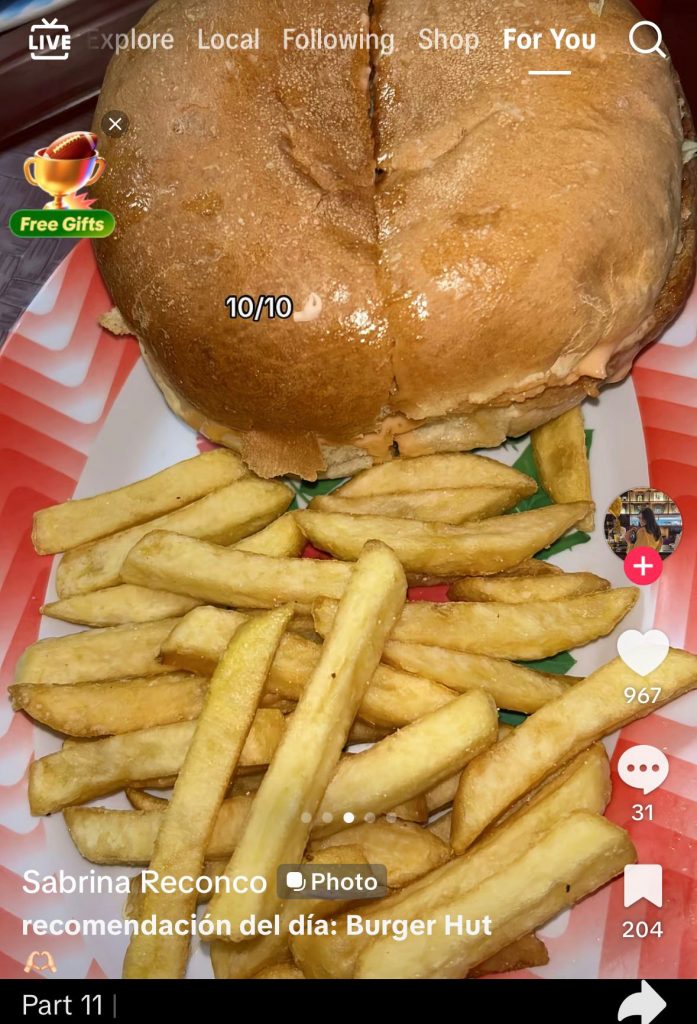Go to the Shop tab
Image resolution: width=697 pixels, height=1024 pixels.
click(x=448, y=40)
